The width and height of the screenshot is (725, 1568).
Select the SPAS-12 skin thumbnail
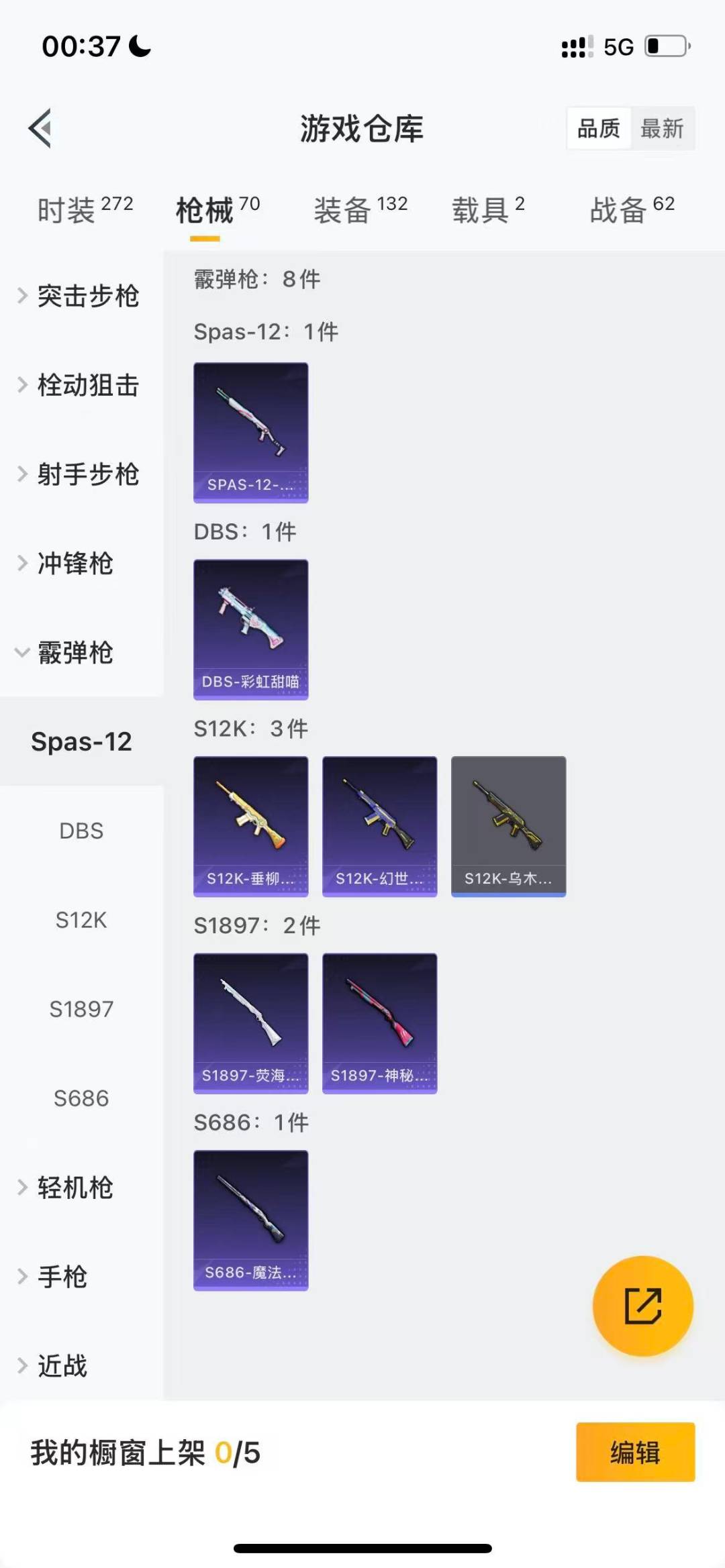pyautogui.click(x=250, y=432)
